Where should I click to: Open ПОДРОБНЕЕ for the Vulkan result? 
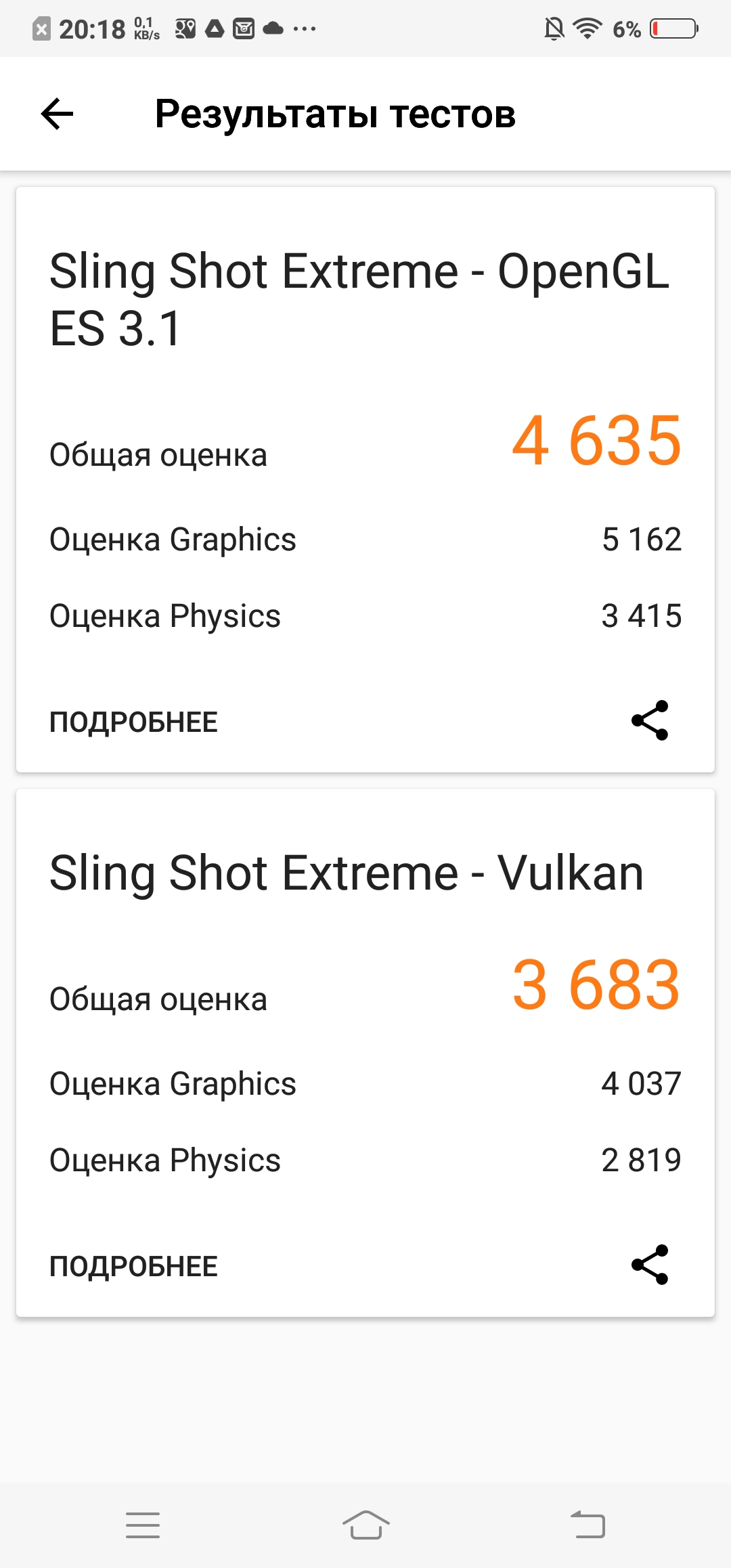coord(133,1267)
